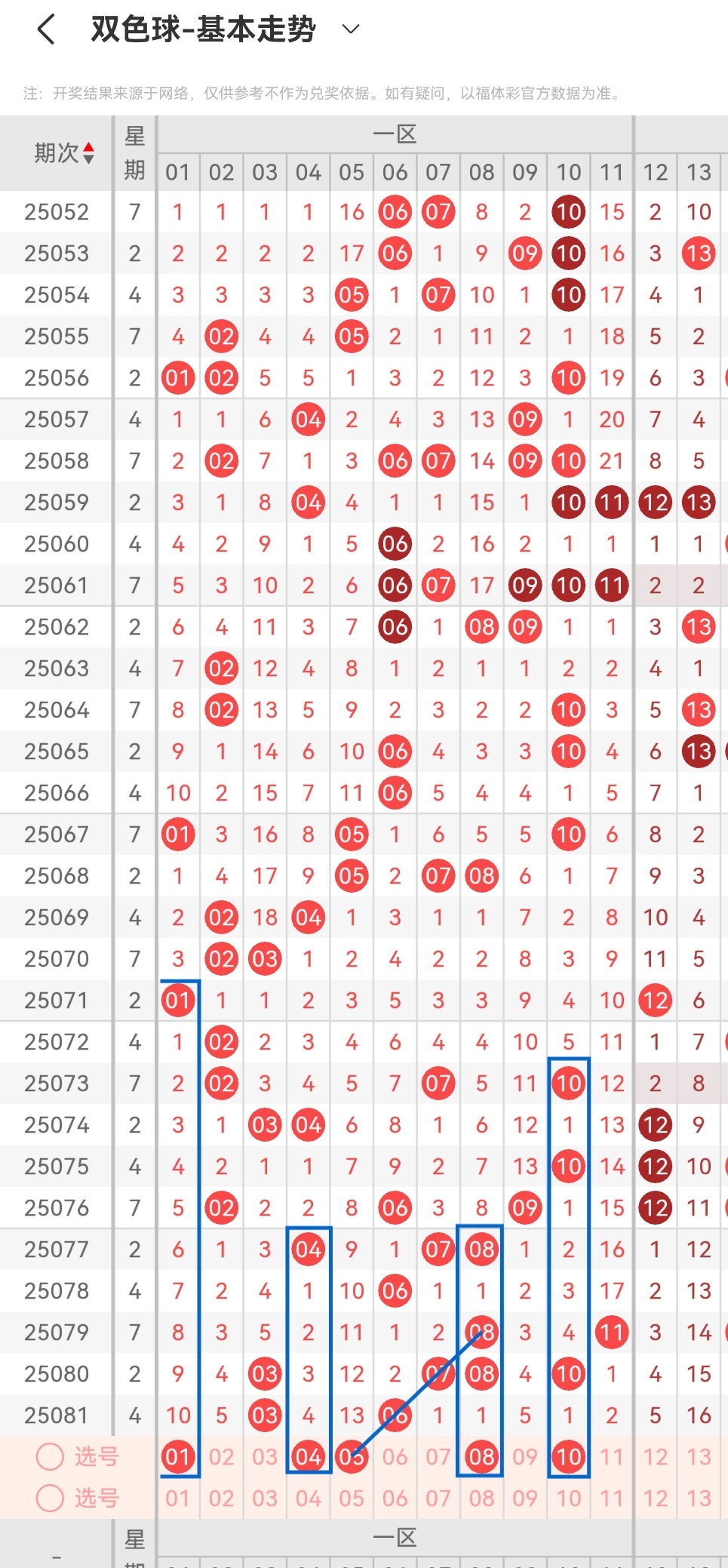Choose number 03 in the first 选号 row
The height and width of the screenshot is (1568, 728).
click(x=265, y=1456)
